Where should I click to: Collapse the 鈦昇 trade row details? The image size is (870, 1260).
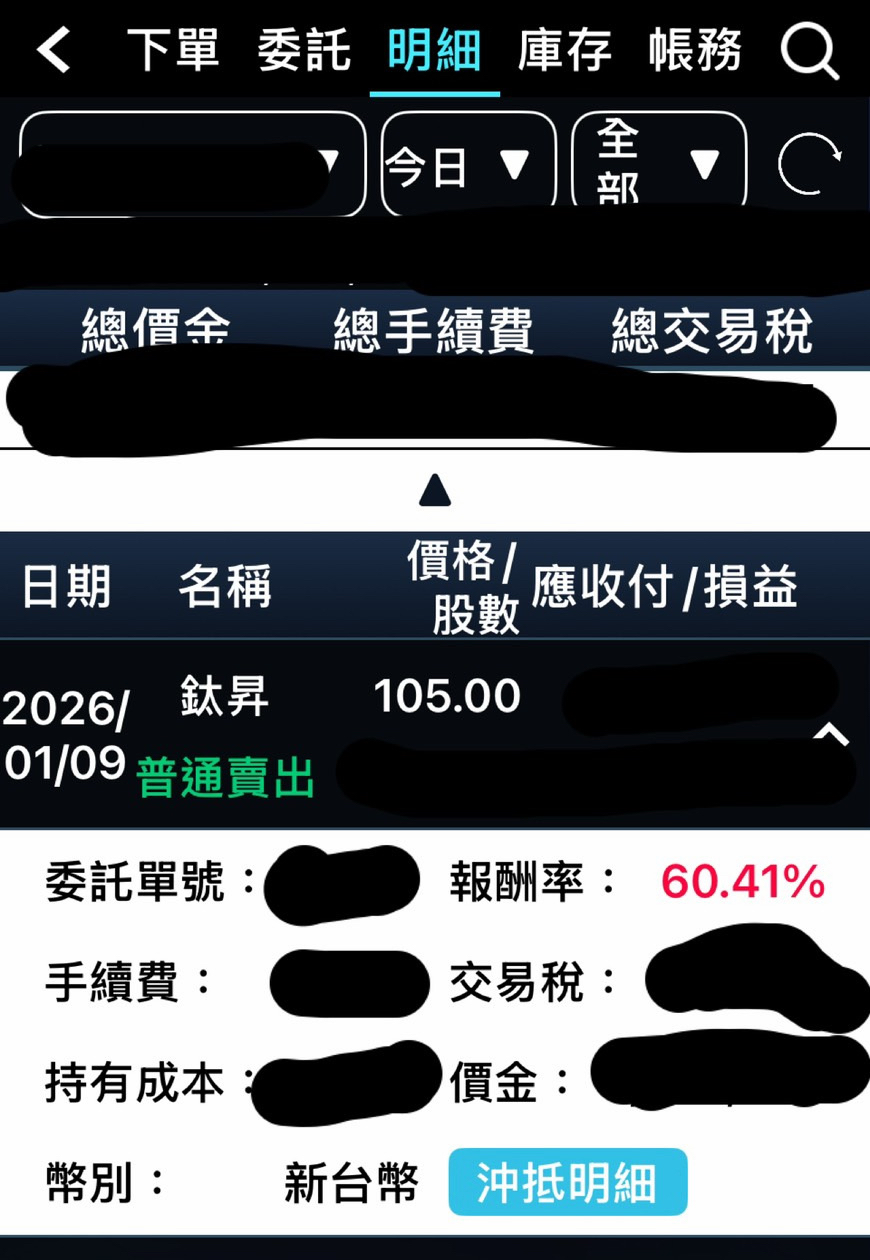coord(831,736)
